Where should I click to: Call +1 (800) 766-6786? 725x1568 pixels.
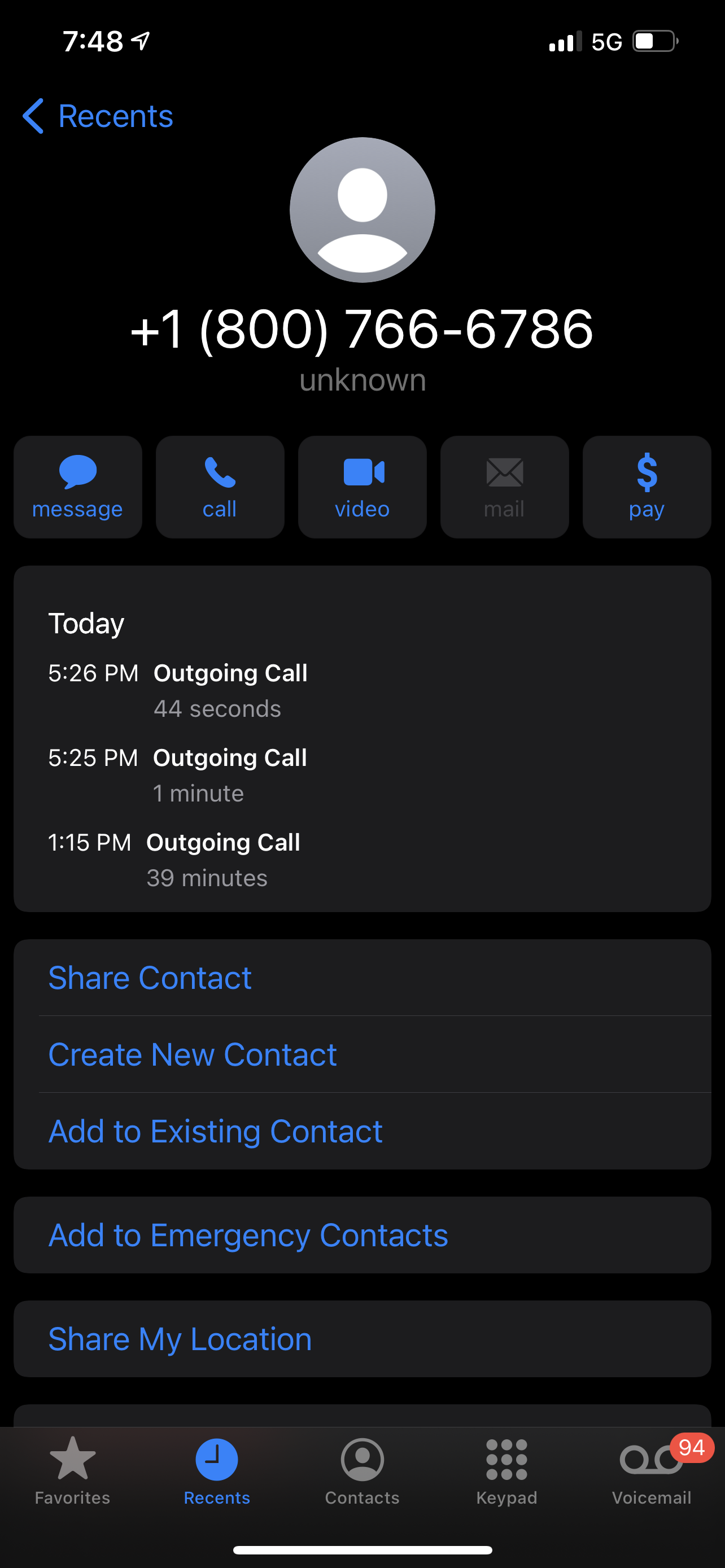pyautogui.click(x=220, y=487)
